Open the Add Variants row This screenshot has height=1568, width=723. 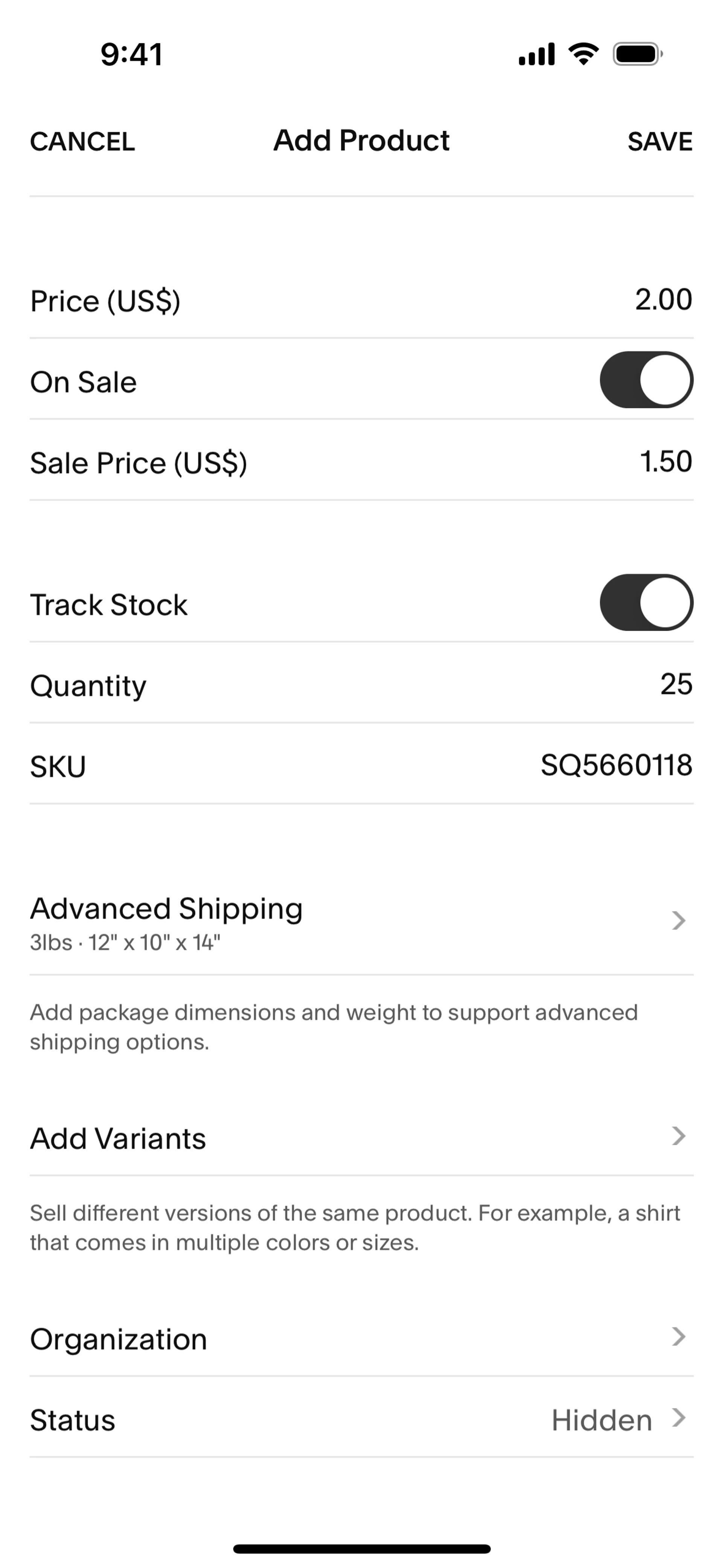point(361,1137)
